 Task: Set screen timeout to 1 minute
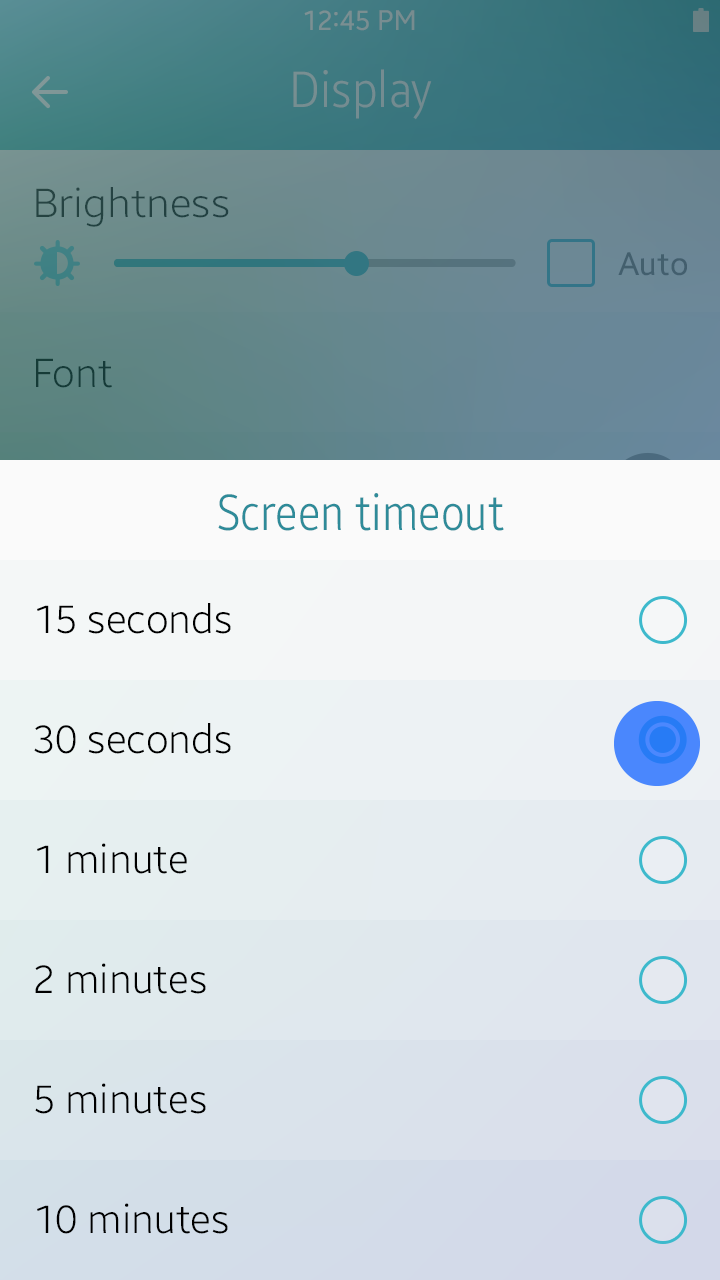(662, 860)
